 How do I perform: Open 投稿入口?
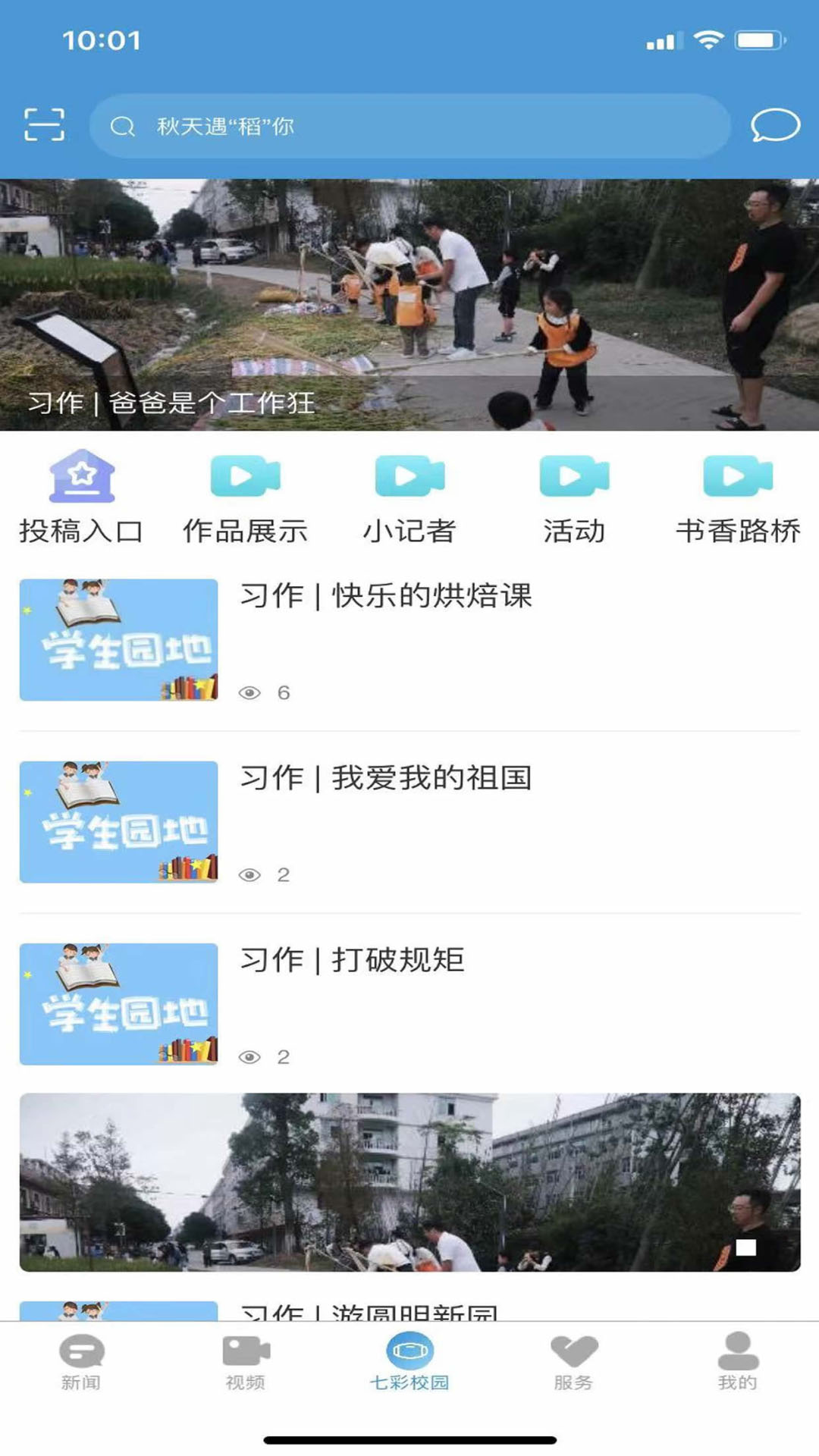[82, 497]
